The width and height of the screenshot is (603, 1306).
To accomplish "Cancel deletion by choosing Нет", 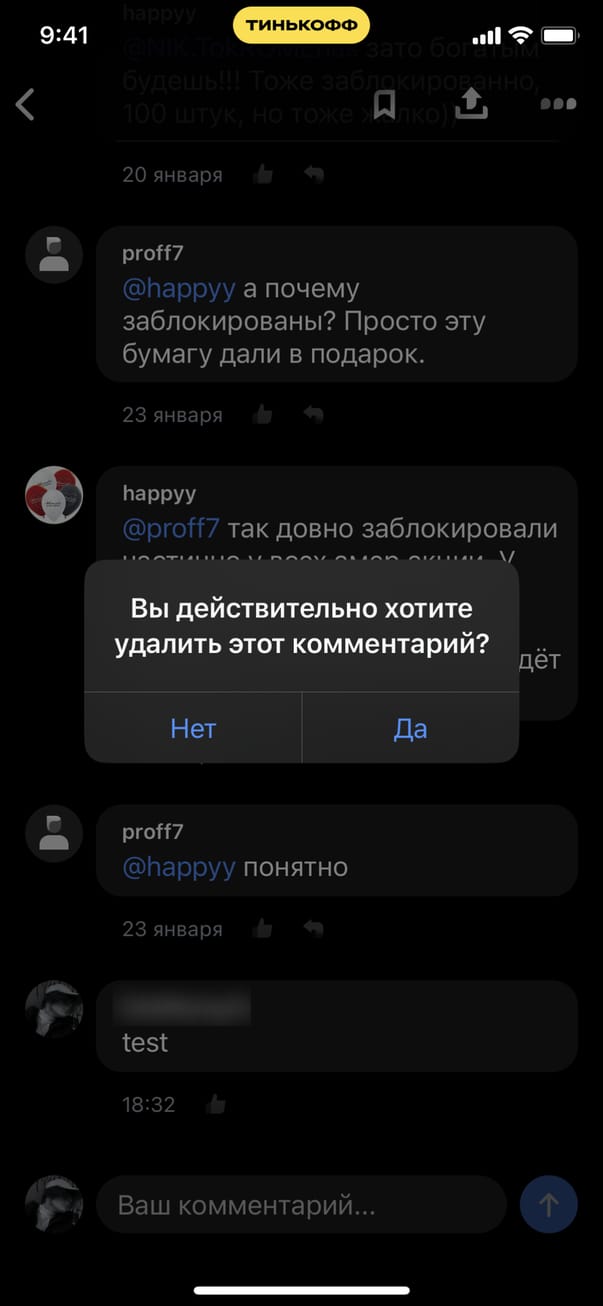I will pyautogui.click(x=193, y=728).
